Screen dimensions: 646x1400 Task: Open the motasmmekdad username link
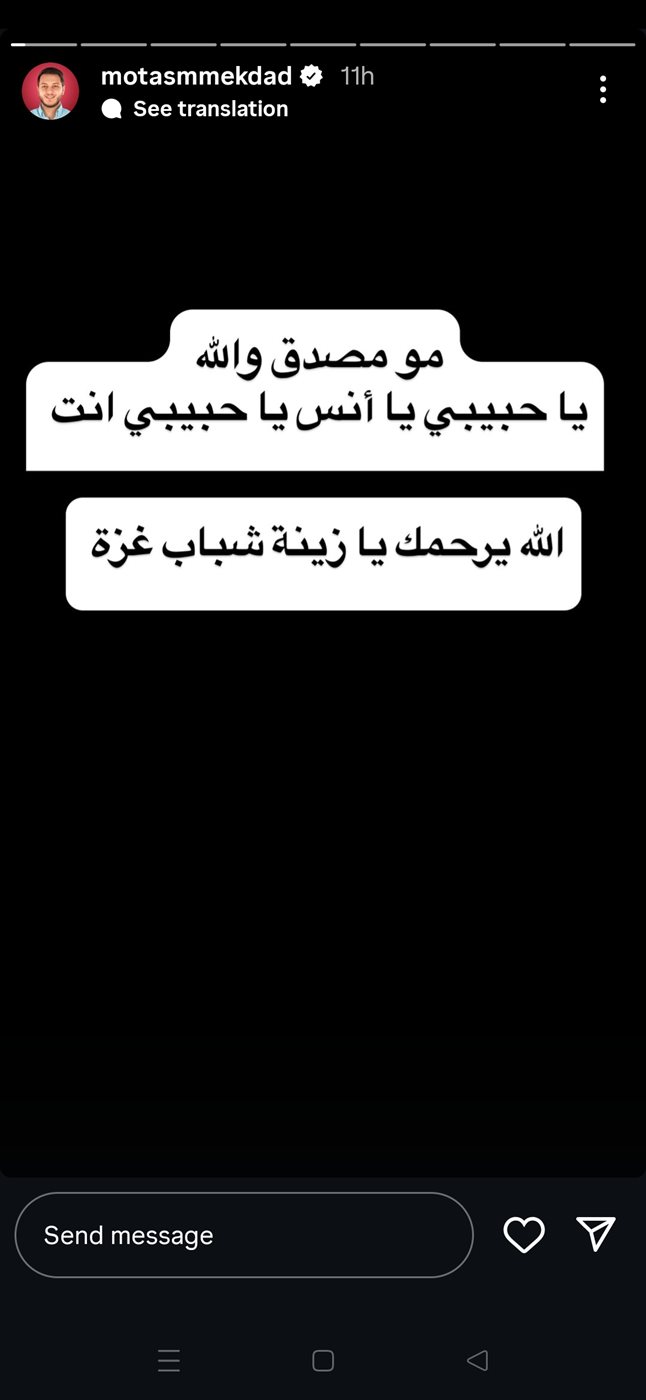click(196, 76)
